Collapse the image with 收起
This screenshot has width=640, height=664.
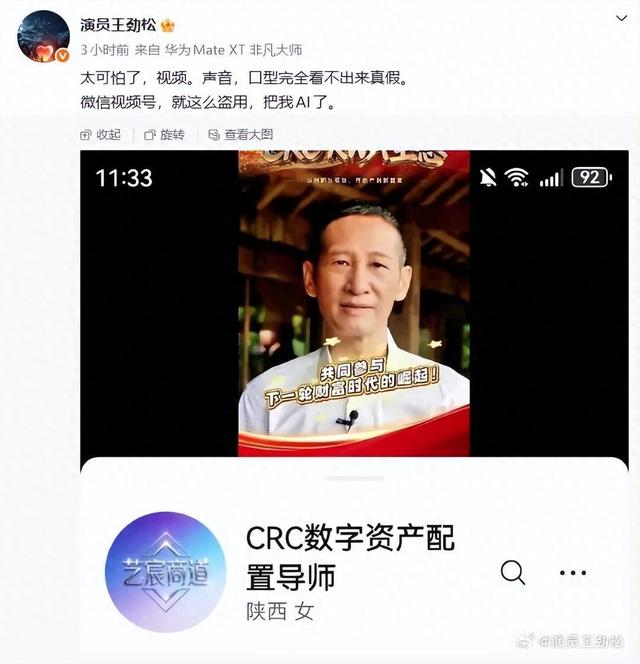pyautogui.click(x=101, y=134)
